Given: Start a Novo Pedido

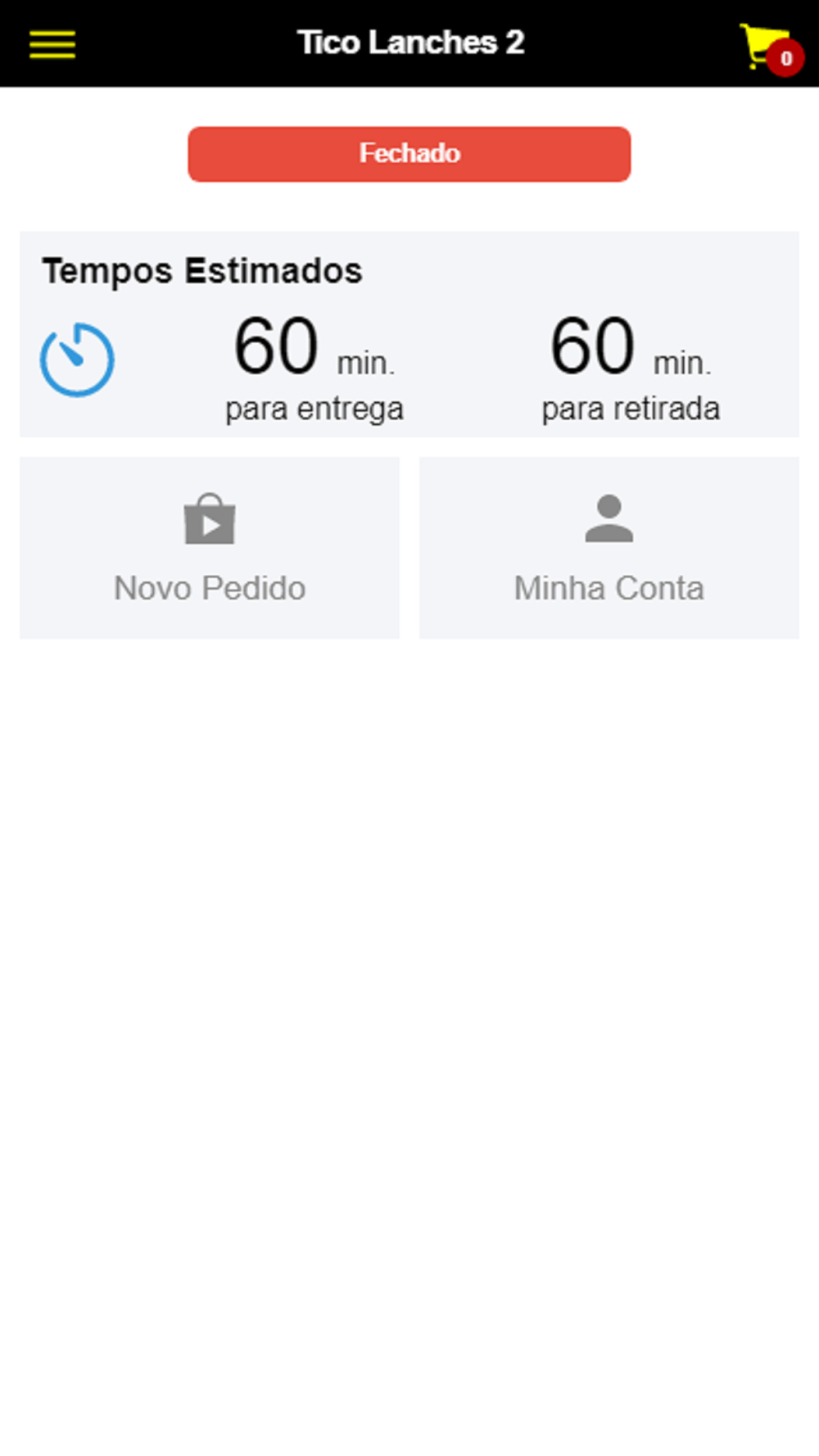Looking at the screenshot, I should coord(210,548).
